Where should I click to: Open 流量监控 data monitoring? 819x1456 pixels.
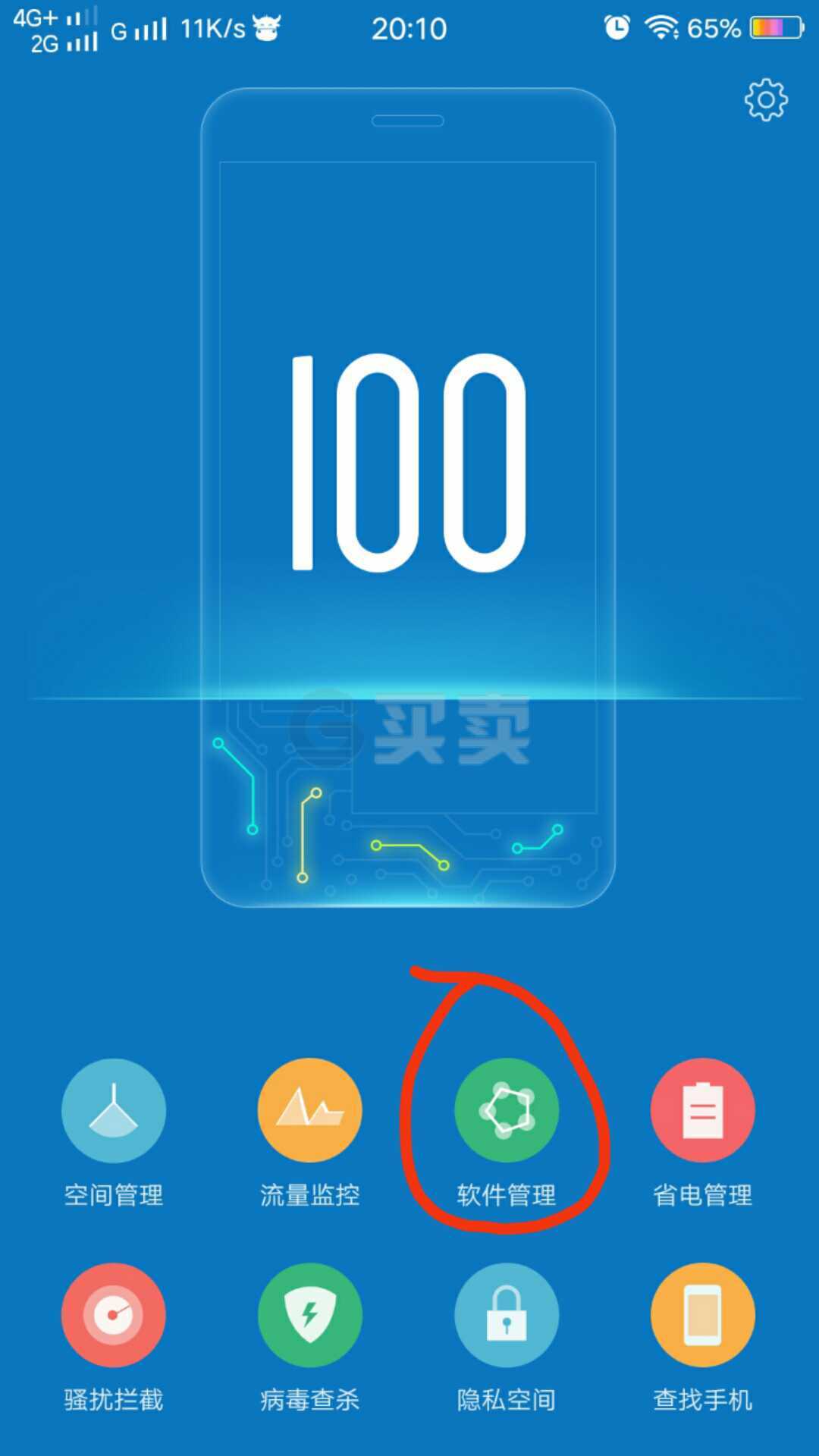tap(309, 1110)
